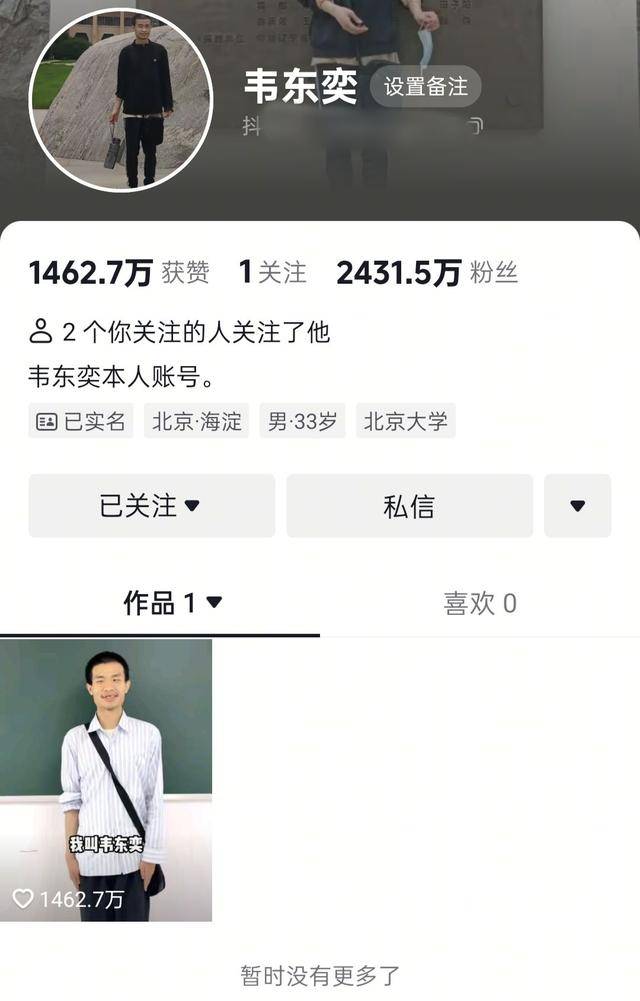Tap the 设置备注 button
The width and height of the screenshot is (640, 1001).
[x=425, y=87]
